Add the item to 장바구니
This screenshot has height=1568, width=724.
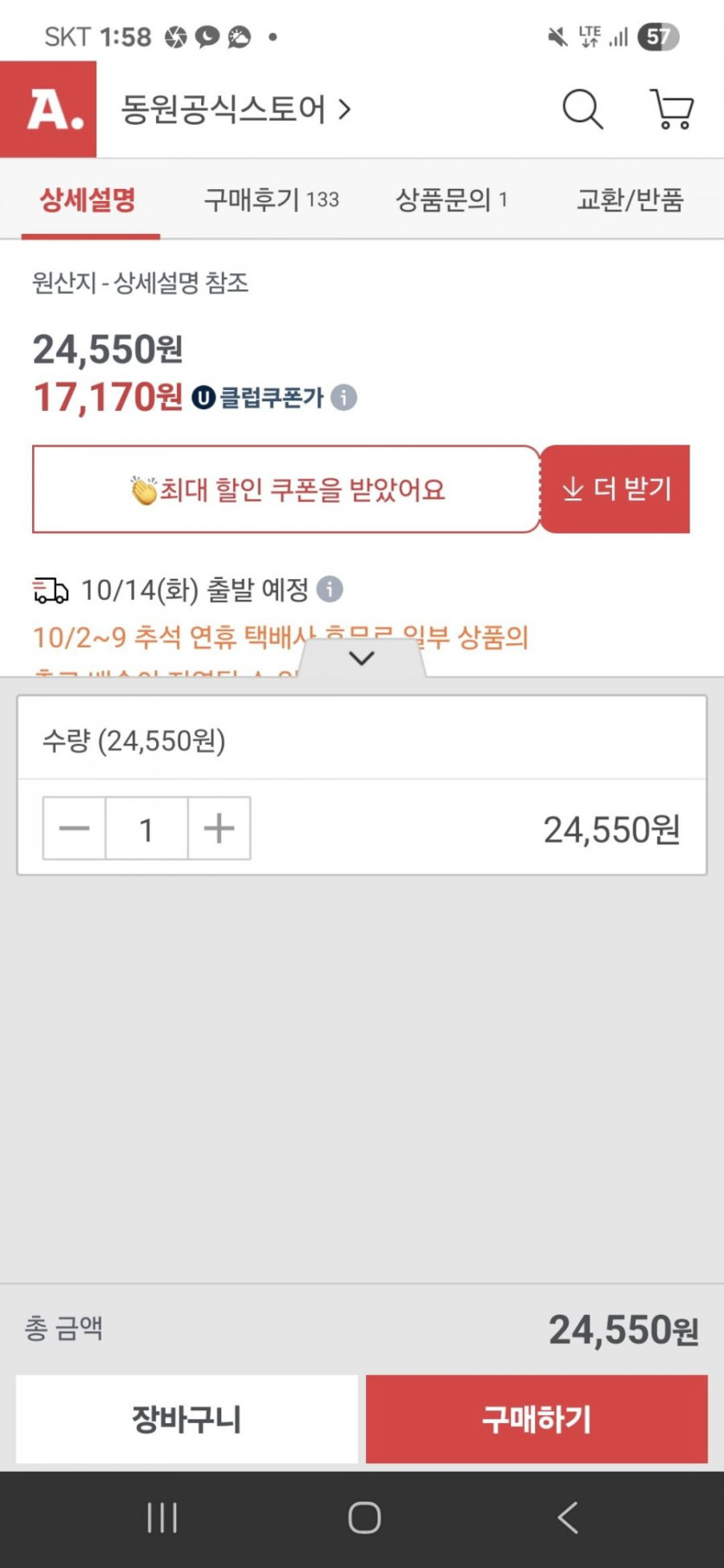tap(186, 1419)
